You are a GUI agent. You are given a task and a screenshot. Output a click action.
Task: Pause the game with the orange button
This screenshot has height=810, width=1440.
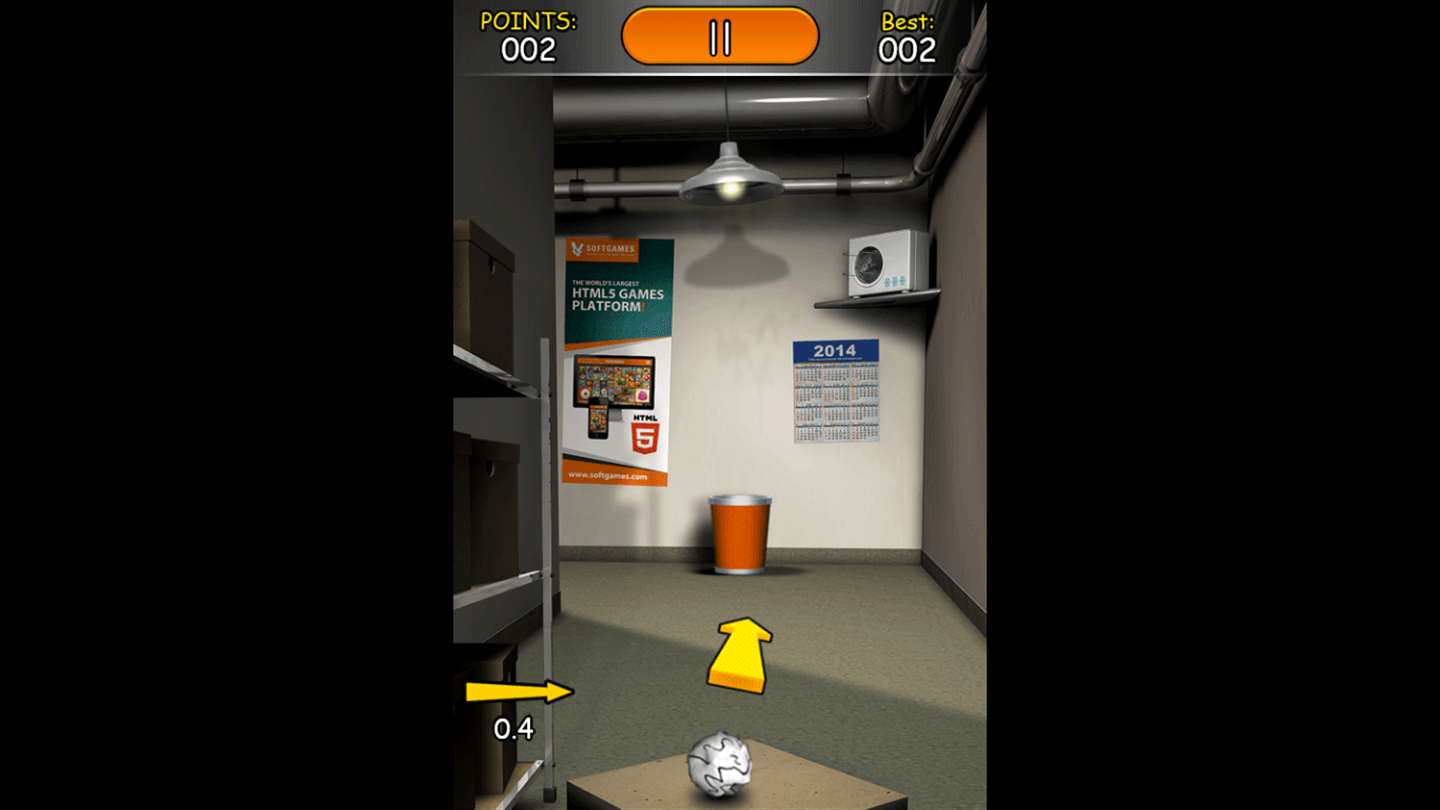click(x=720, y=37)
